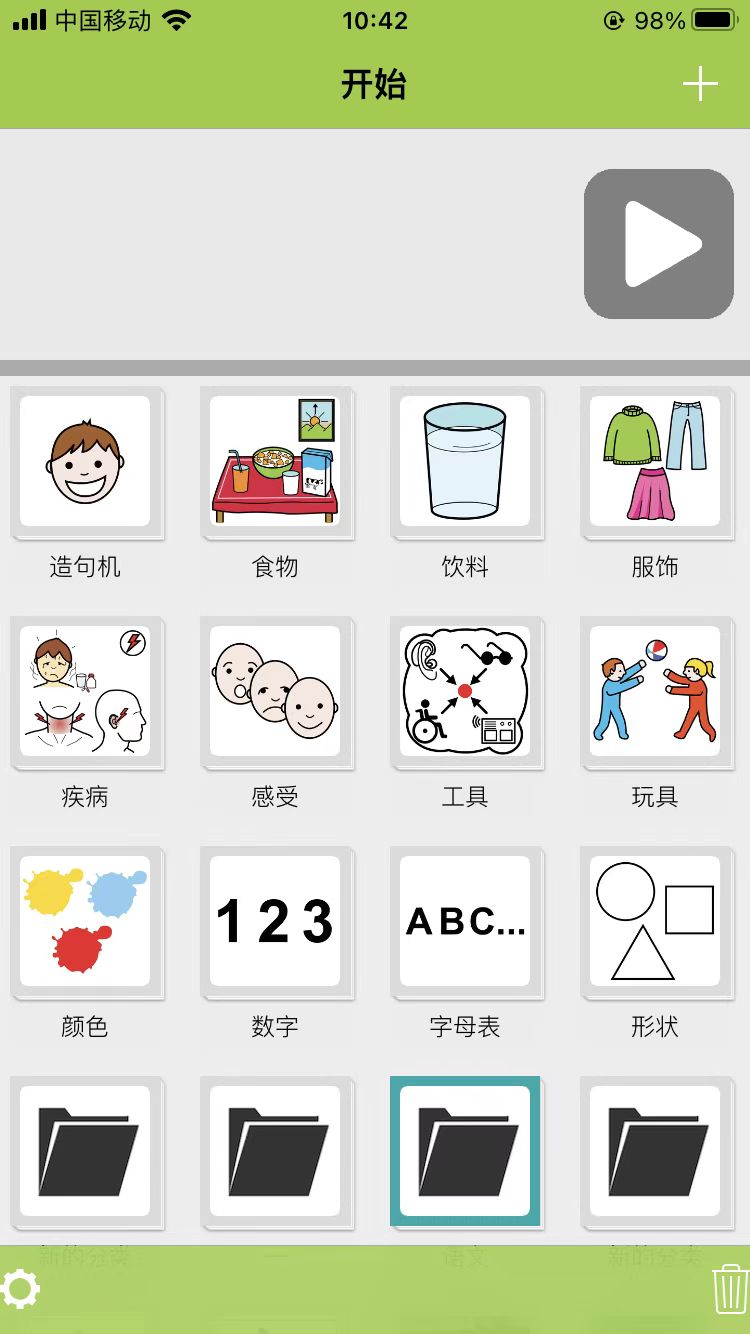Open the 食物 food category

pos(275,463)
